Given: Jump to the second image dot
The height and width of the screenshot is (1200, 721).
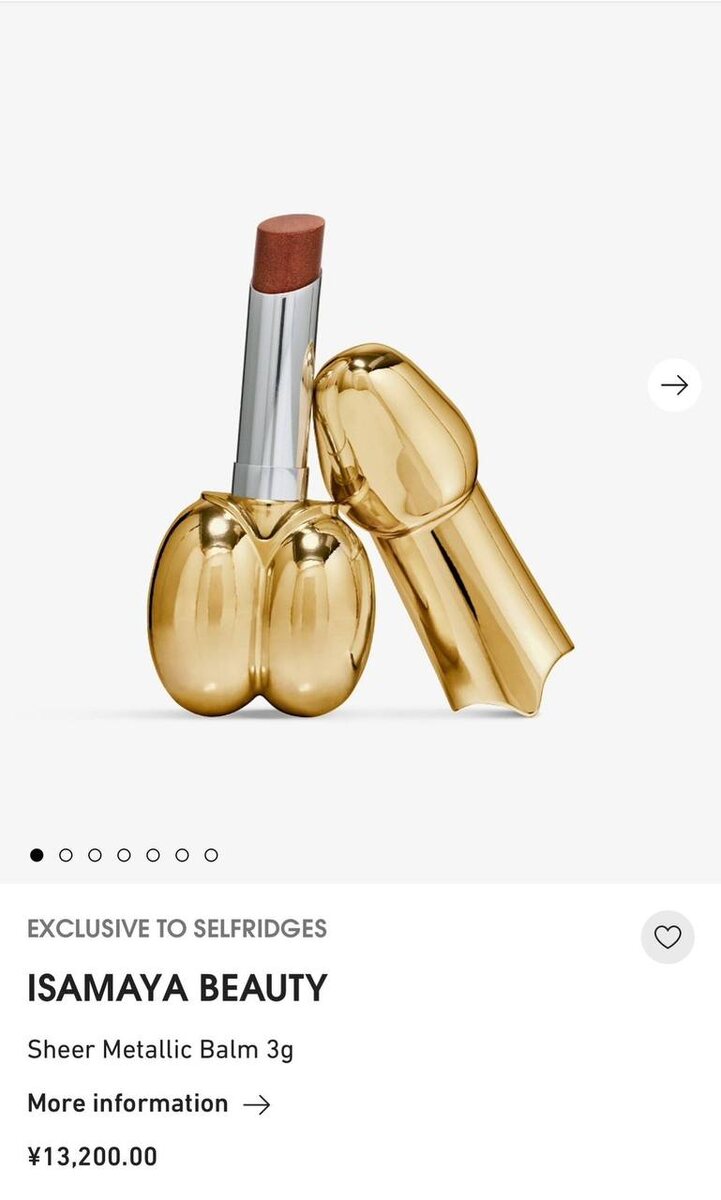Looking at the screenshot, I should point(66,855).
